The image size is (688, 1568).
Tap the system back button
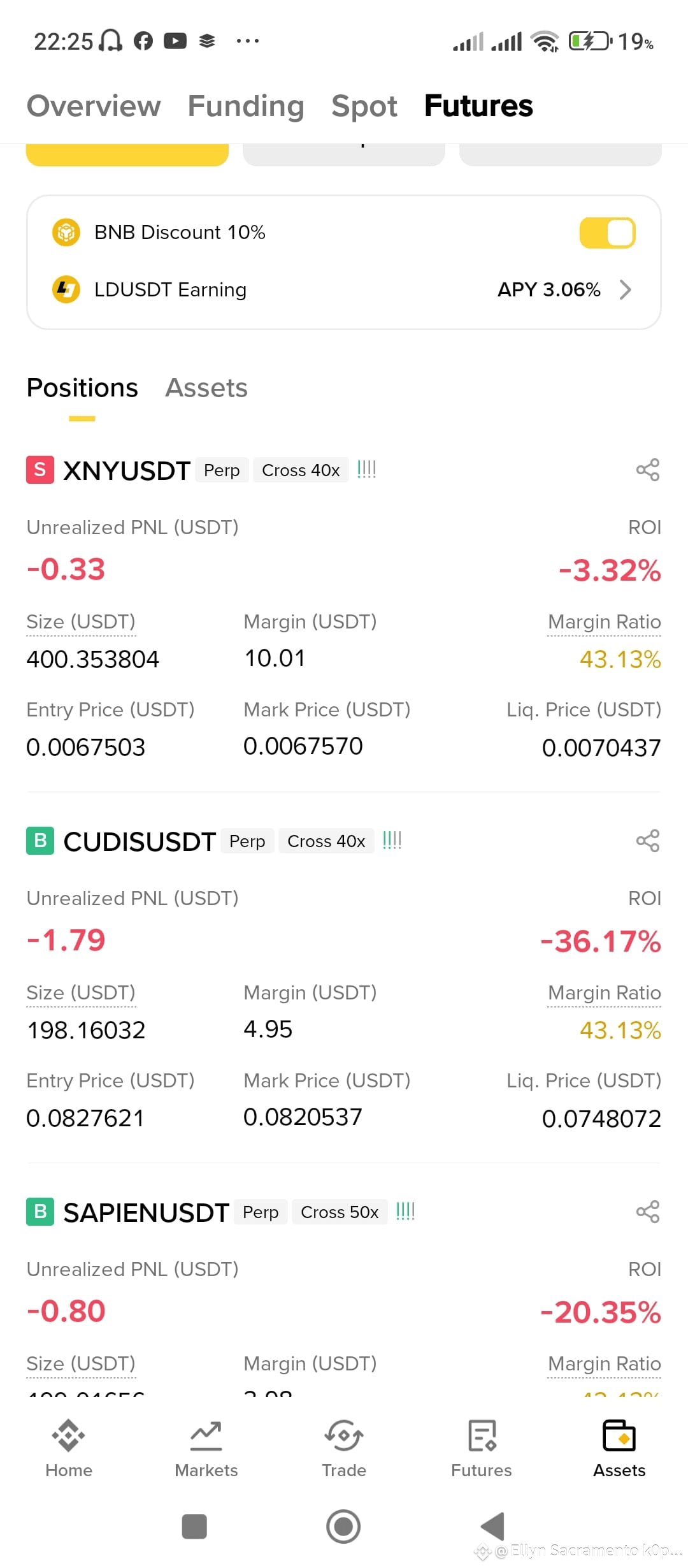(x=492, y=1527)
